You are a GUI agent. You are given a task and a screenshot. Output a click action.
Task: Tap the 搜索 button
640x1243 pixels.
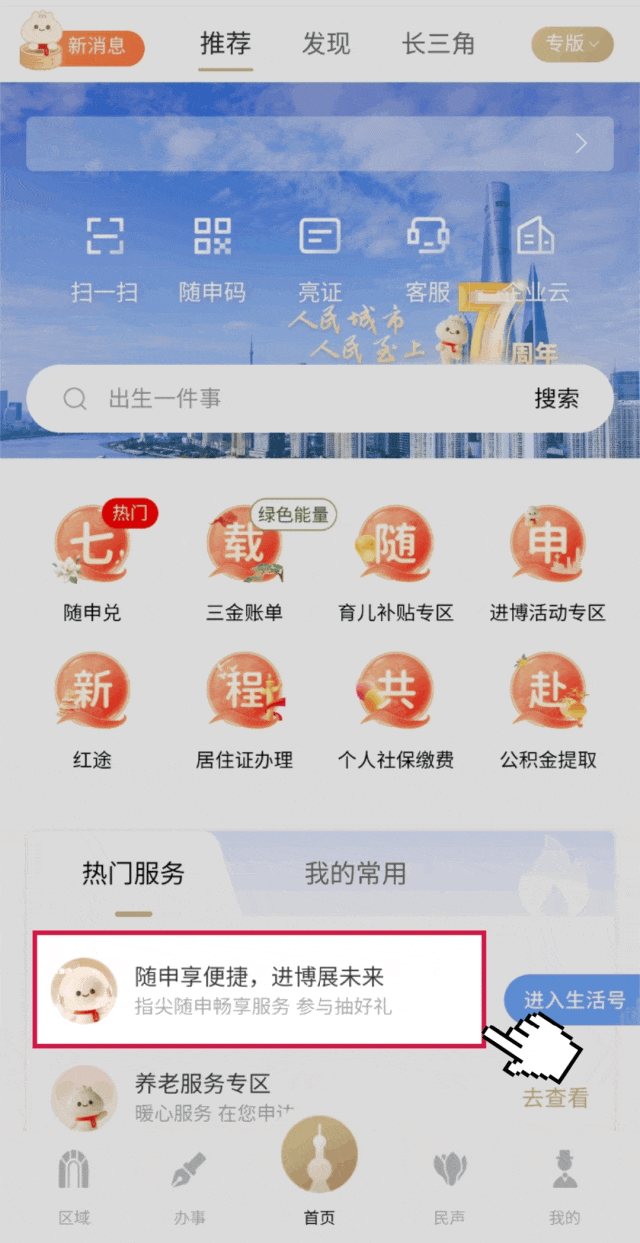tap(556, 398)
